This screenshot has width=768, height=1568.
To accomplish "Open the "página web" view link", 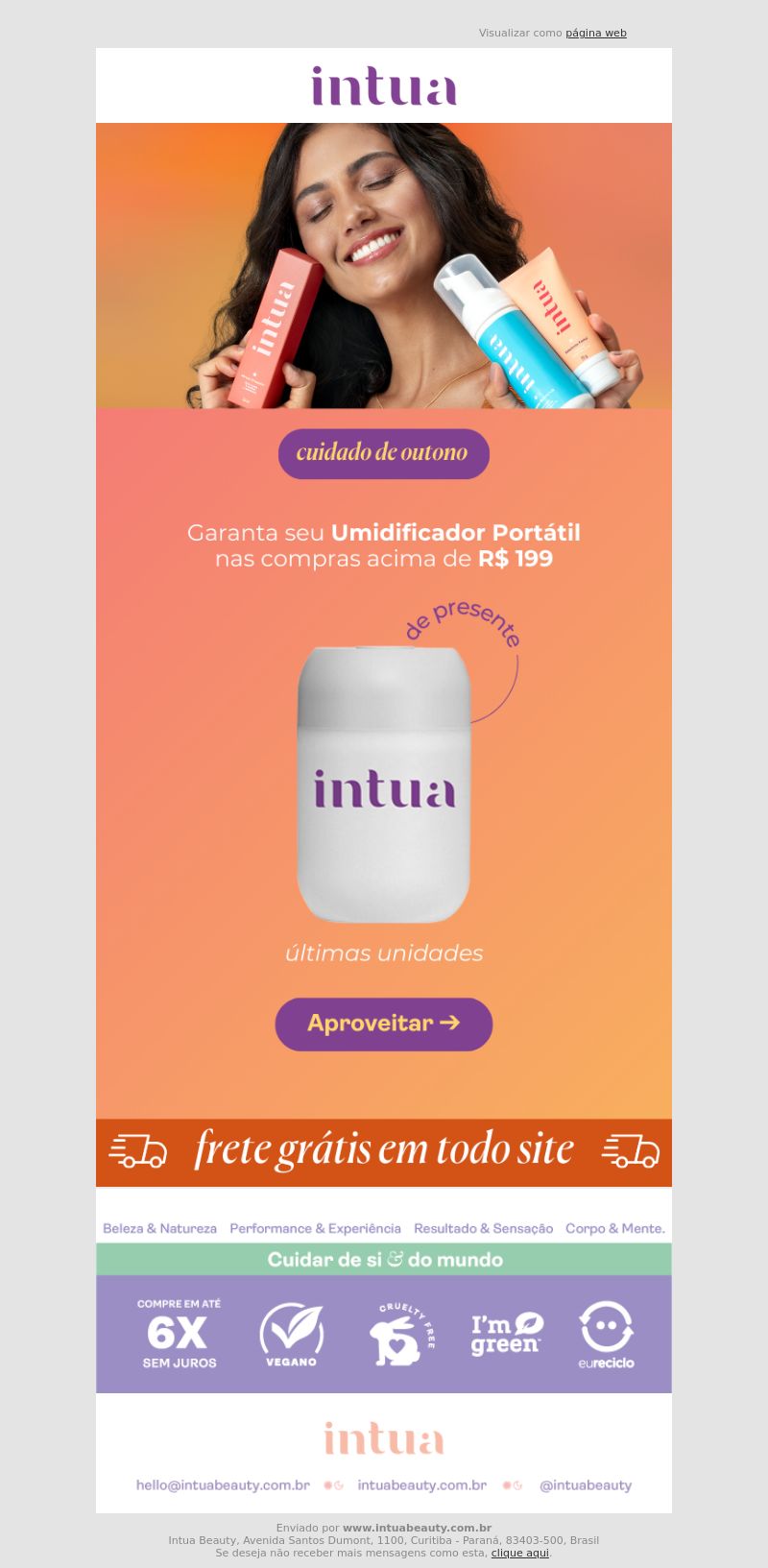I will click(x=595, y=33).
